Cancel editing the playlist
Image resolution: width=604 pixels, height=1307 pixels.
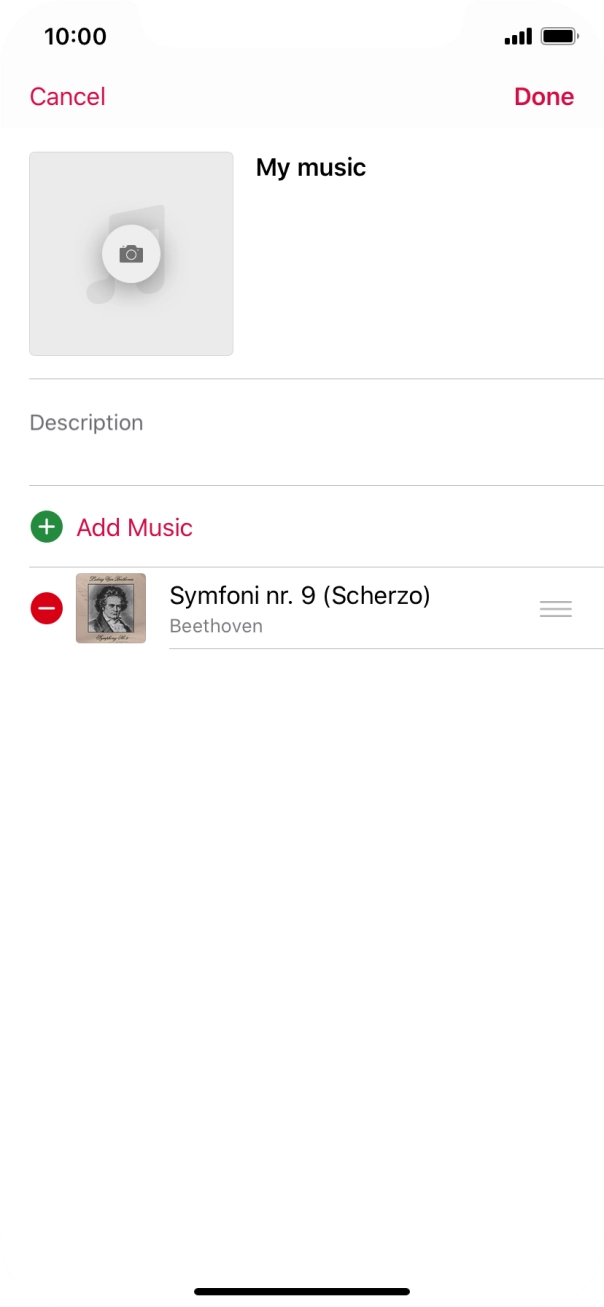[x=67, y=97]
